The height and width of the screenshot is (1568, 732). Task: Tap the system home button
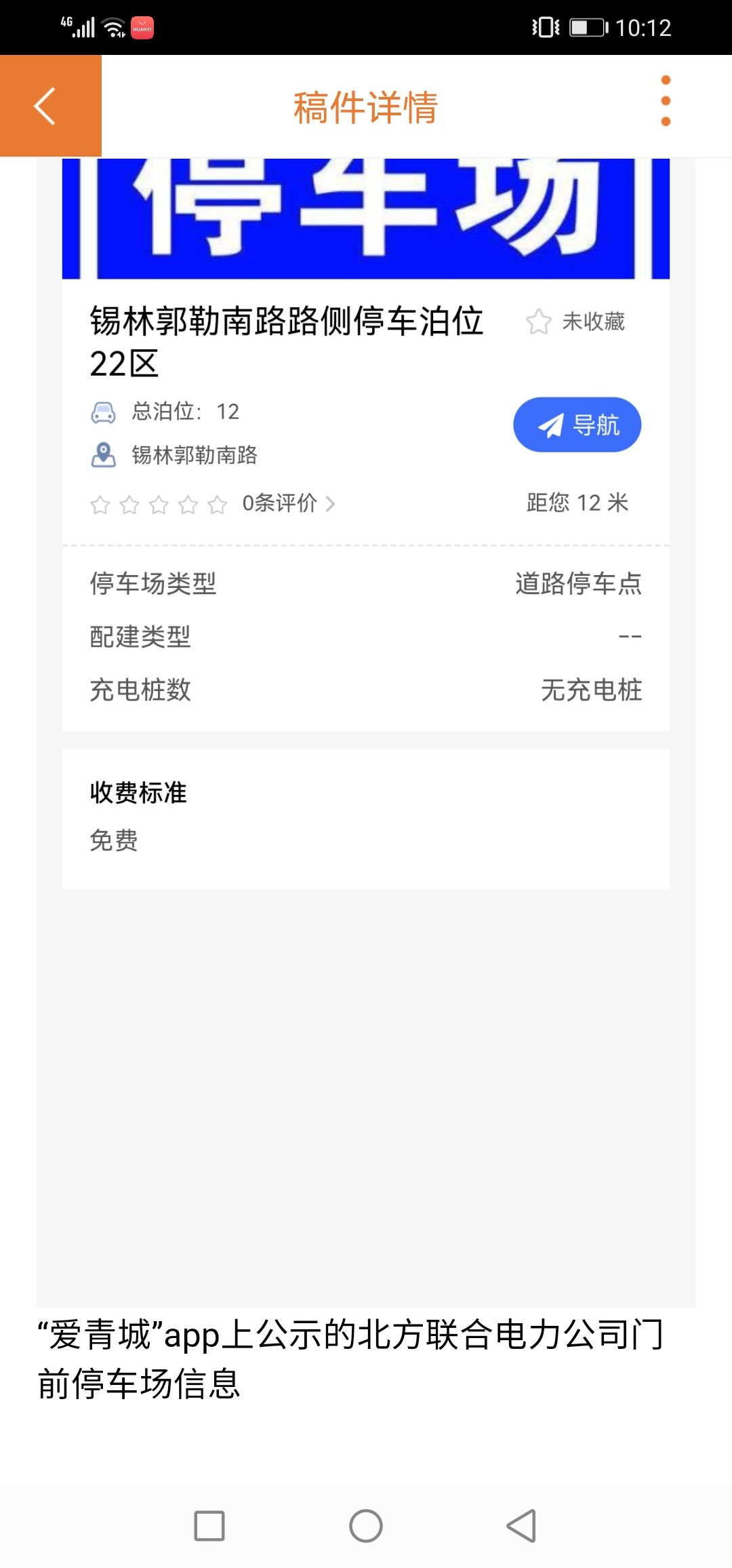pyautogui.click(x=366, y=1526)
